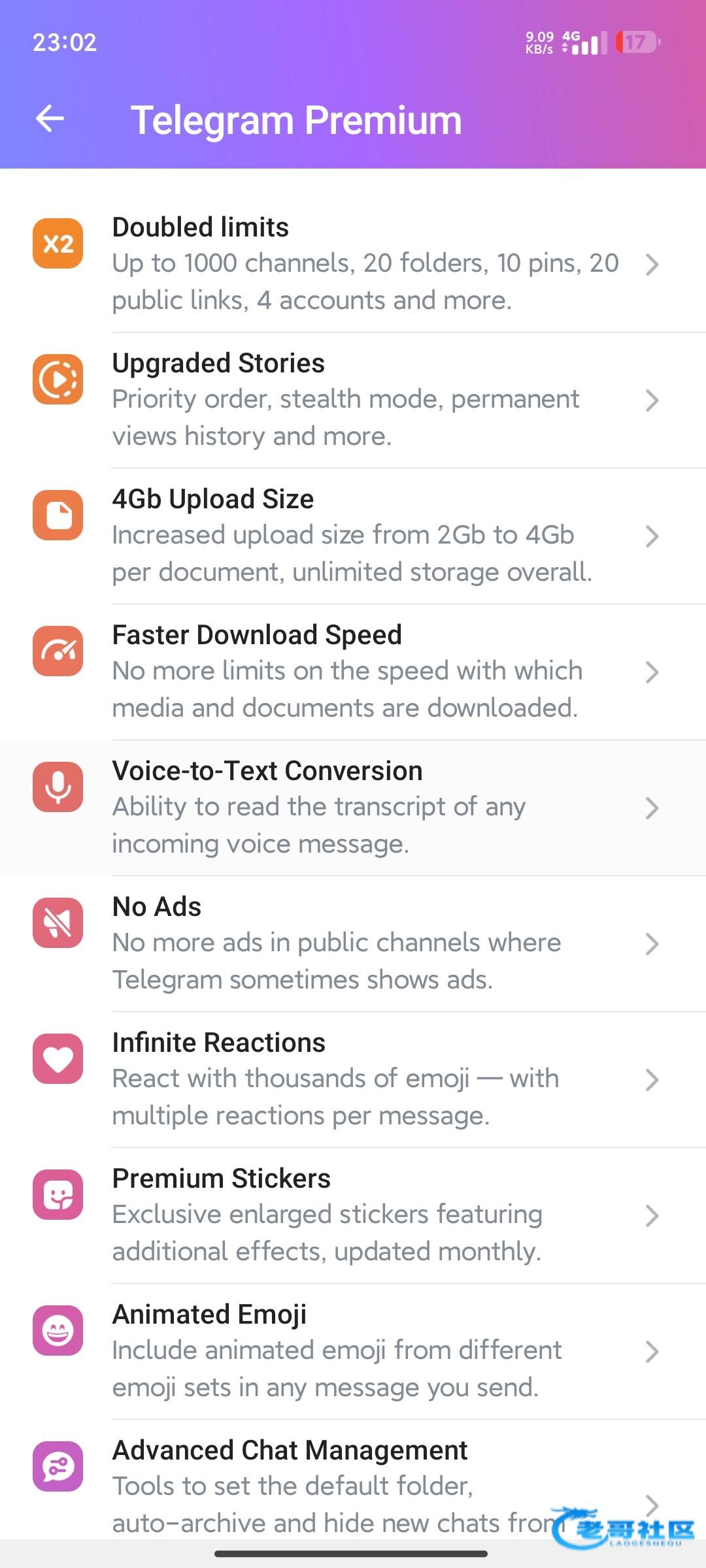706x1568 pixels.
Task: Open 4Gb Upload Size row
Action: [x=353, y=536]
